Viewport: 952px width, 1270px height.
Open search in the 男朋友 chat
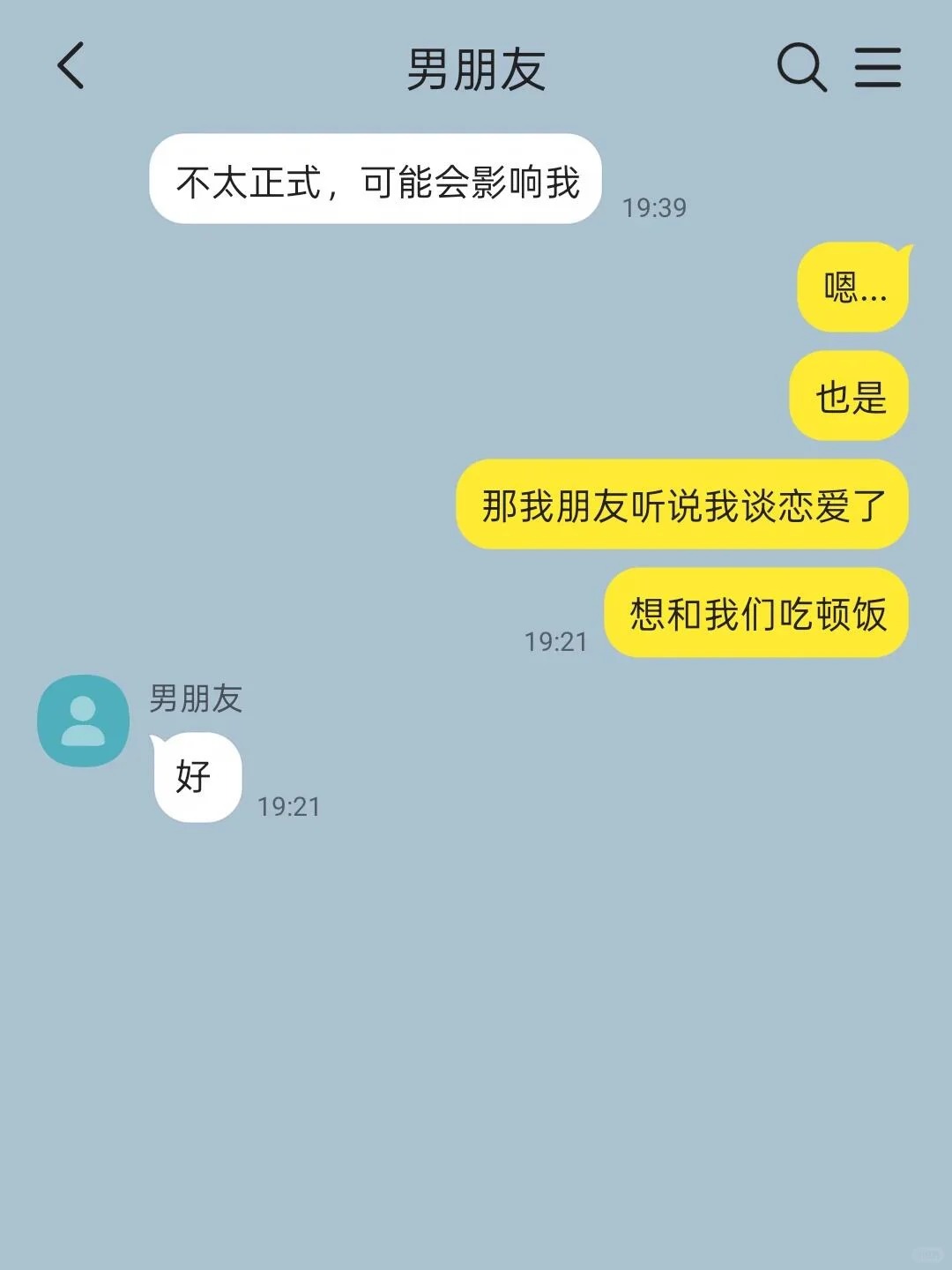point(801,68)
